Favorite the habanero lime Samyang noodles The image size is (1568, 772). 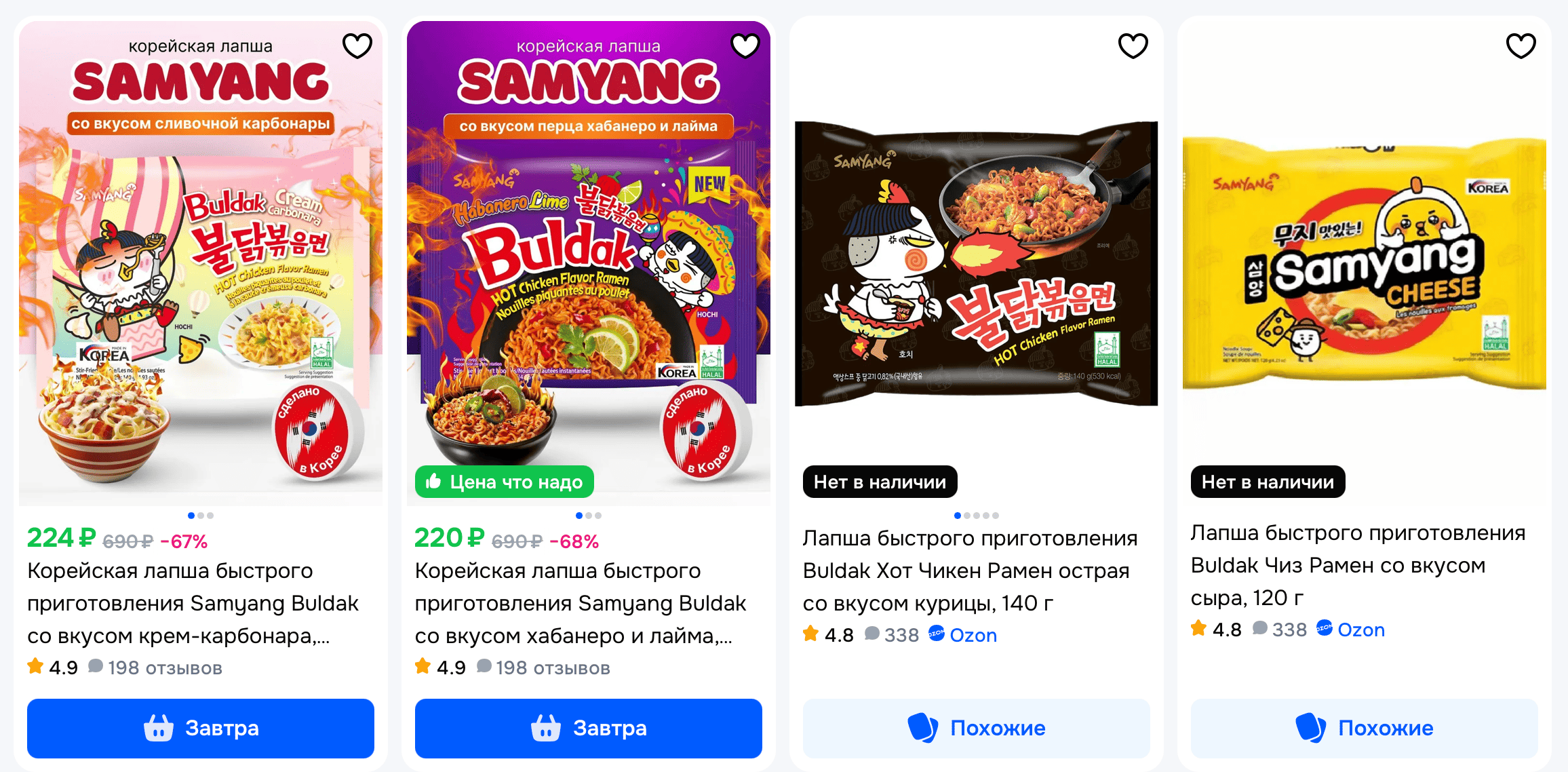click(745, 46)
